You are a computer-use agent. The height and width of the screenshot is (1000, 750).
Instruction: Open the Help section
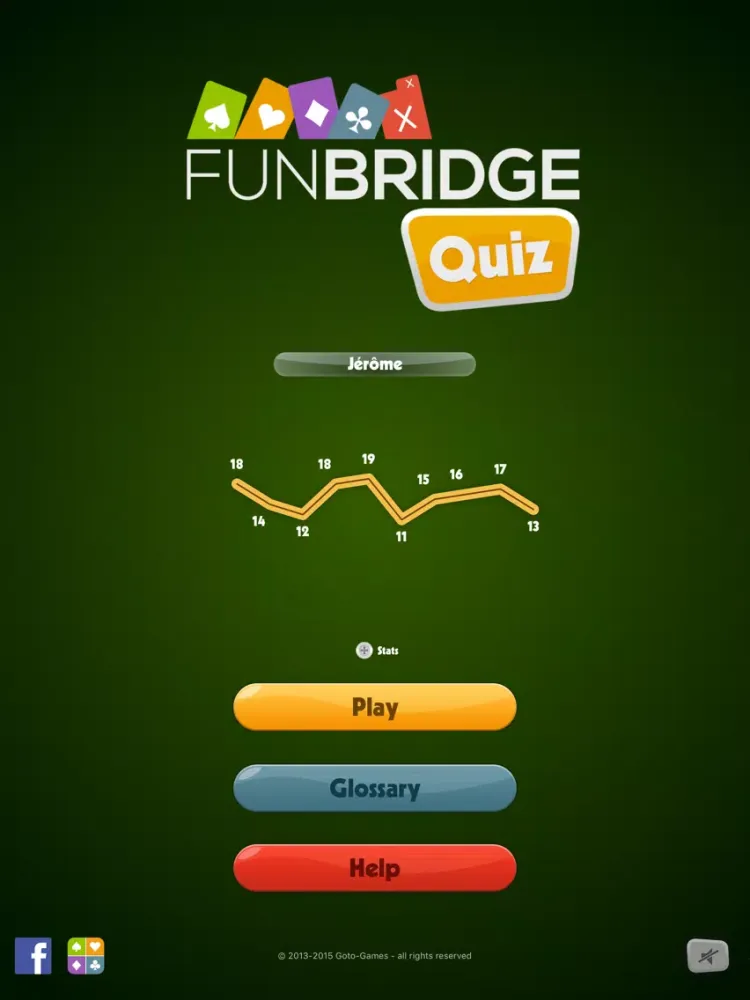[x=375, y=868]
